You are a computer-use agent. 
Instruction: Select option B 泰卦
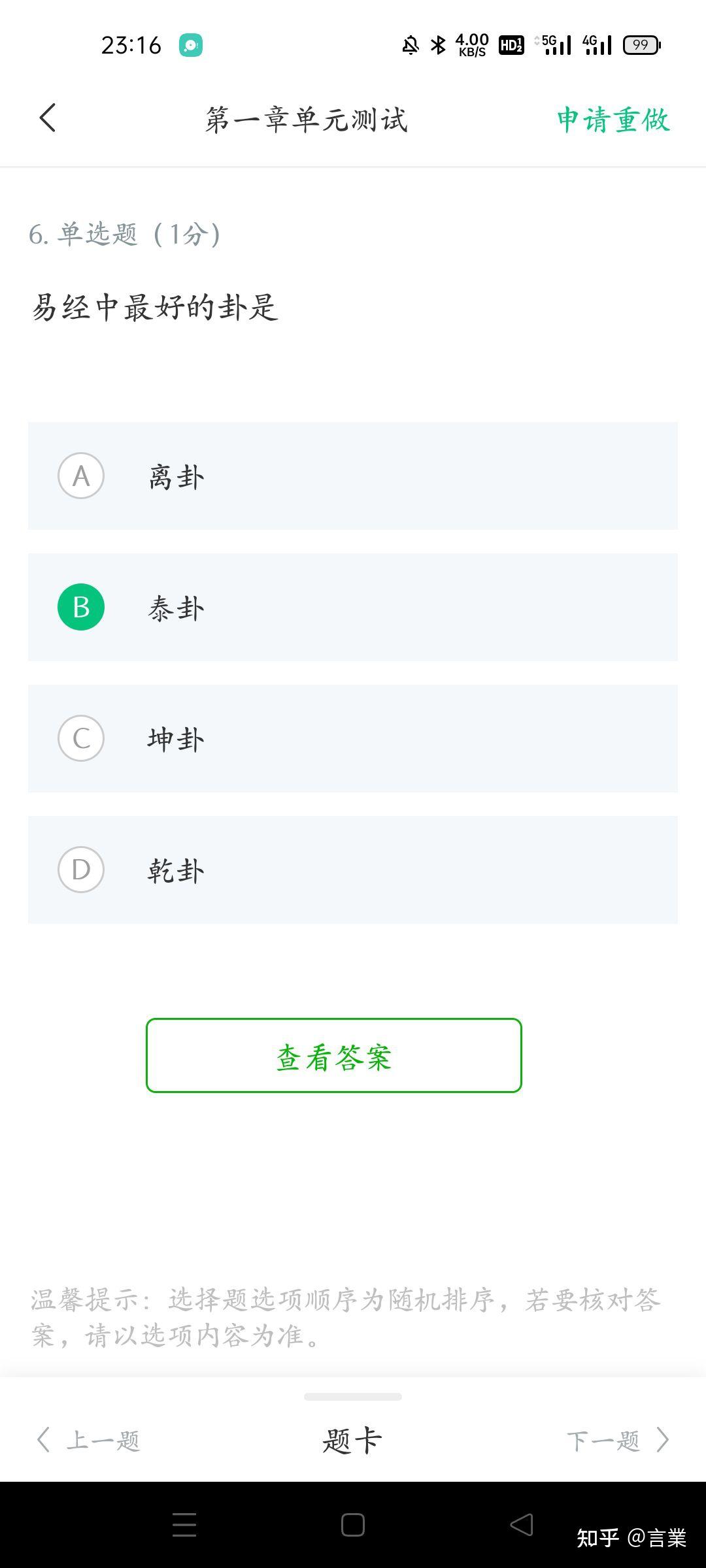tap(353, 607)
